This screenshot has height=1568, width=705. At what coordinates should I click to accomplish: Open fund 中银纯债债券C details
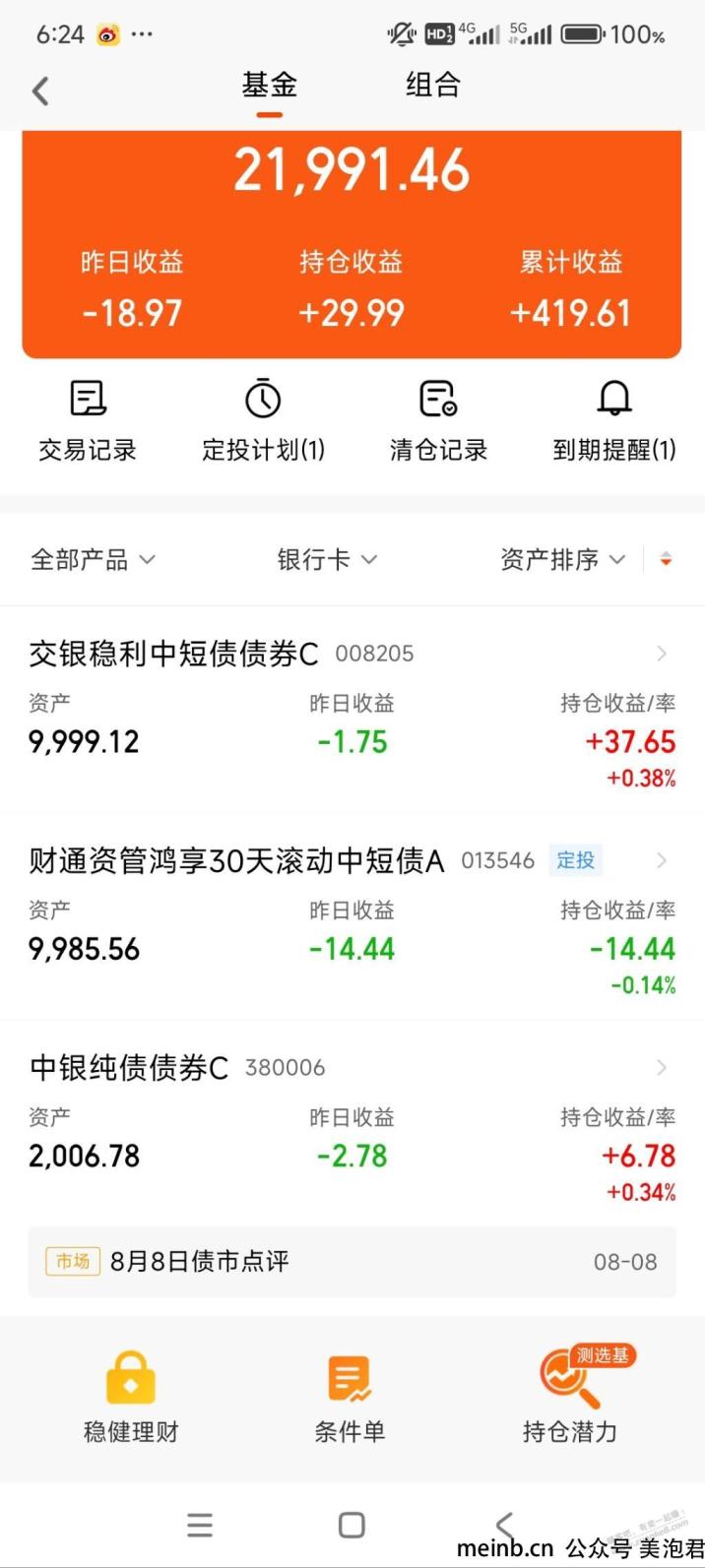[x=352, y=1123]
